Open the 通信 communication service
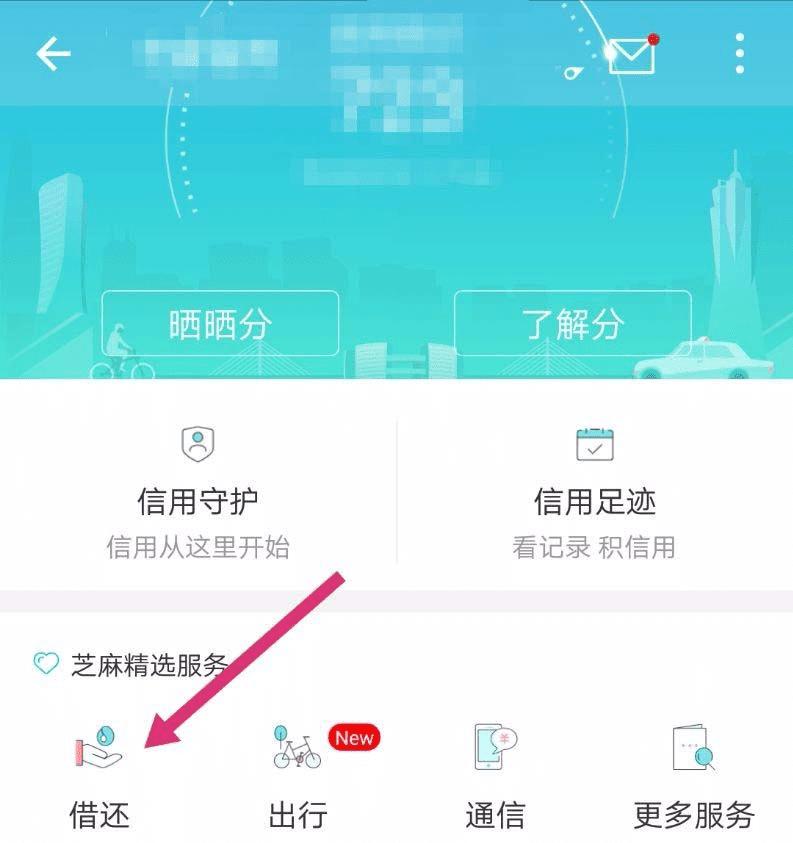The image size is (793, 843). (x=495, y=775)
